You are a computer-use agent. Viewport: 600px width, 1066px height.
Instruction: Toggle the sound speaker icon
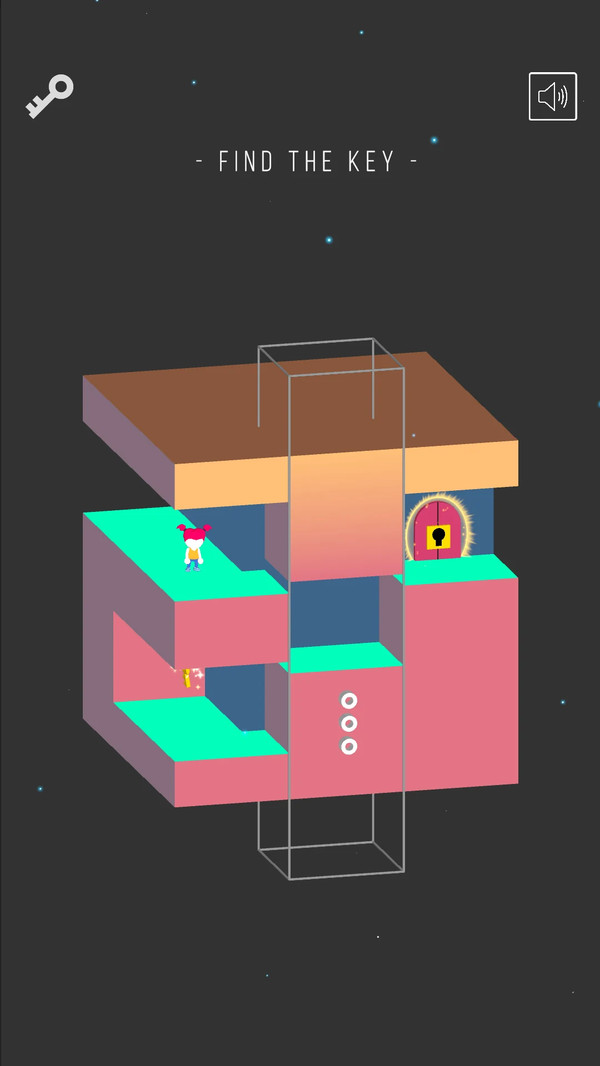pos(552,97)
